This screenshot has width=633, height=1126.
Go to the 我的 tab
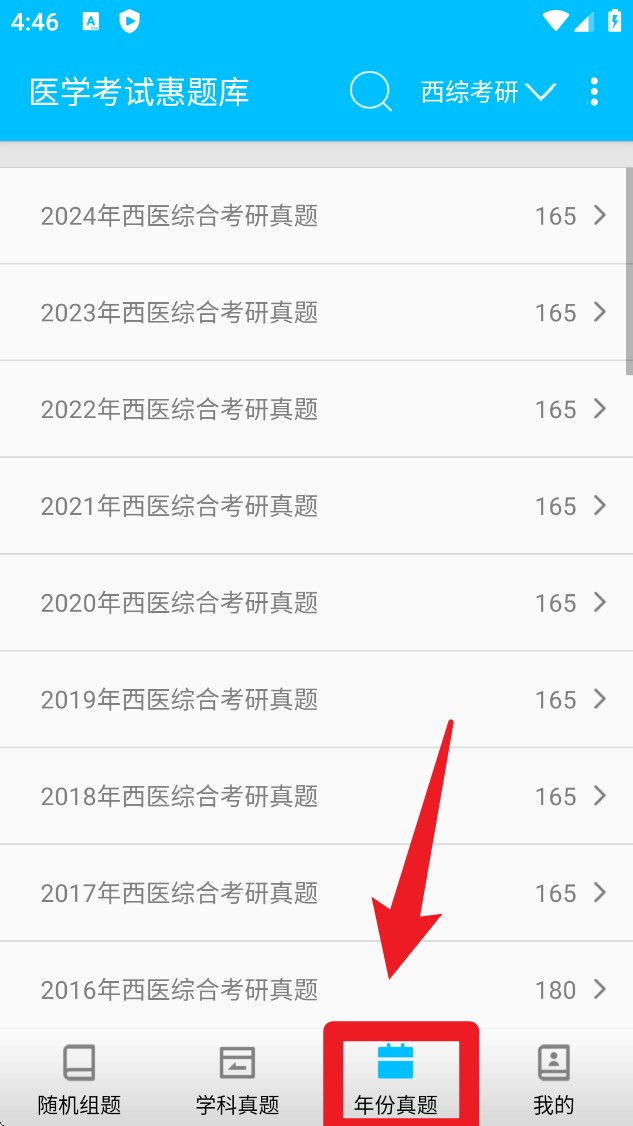[x=553, y=1078]
